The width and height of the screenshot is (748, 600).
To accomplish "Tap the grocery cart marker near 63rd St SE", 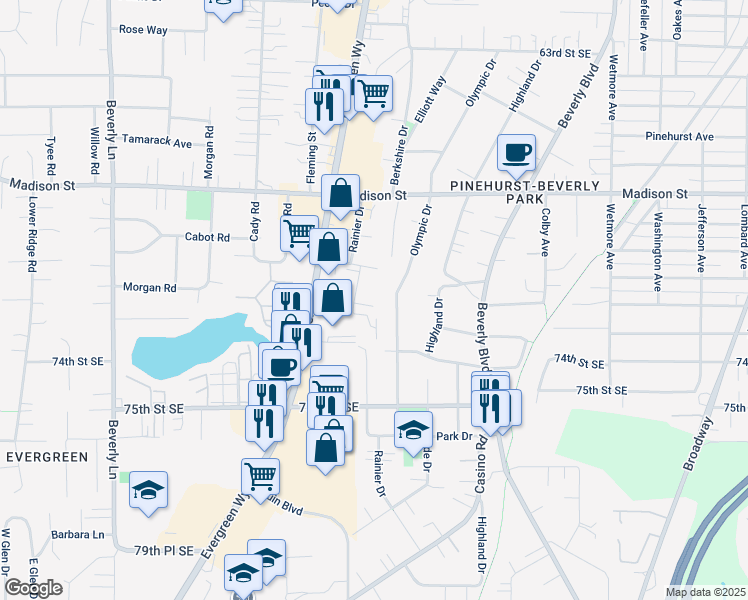I will coord(373,94).
